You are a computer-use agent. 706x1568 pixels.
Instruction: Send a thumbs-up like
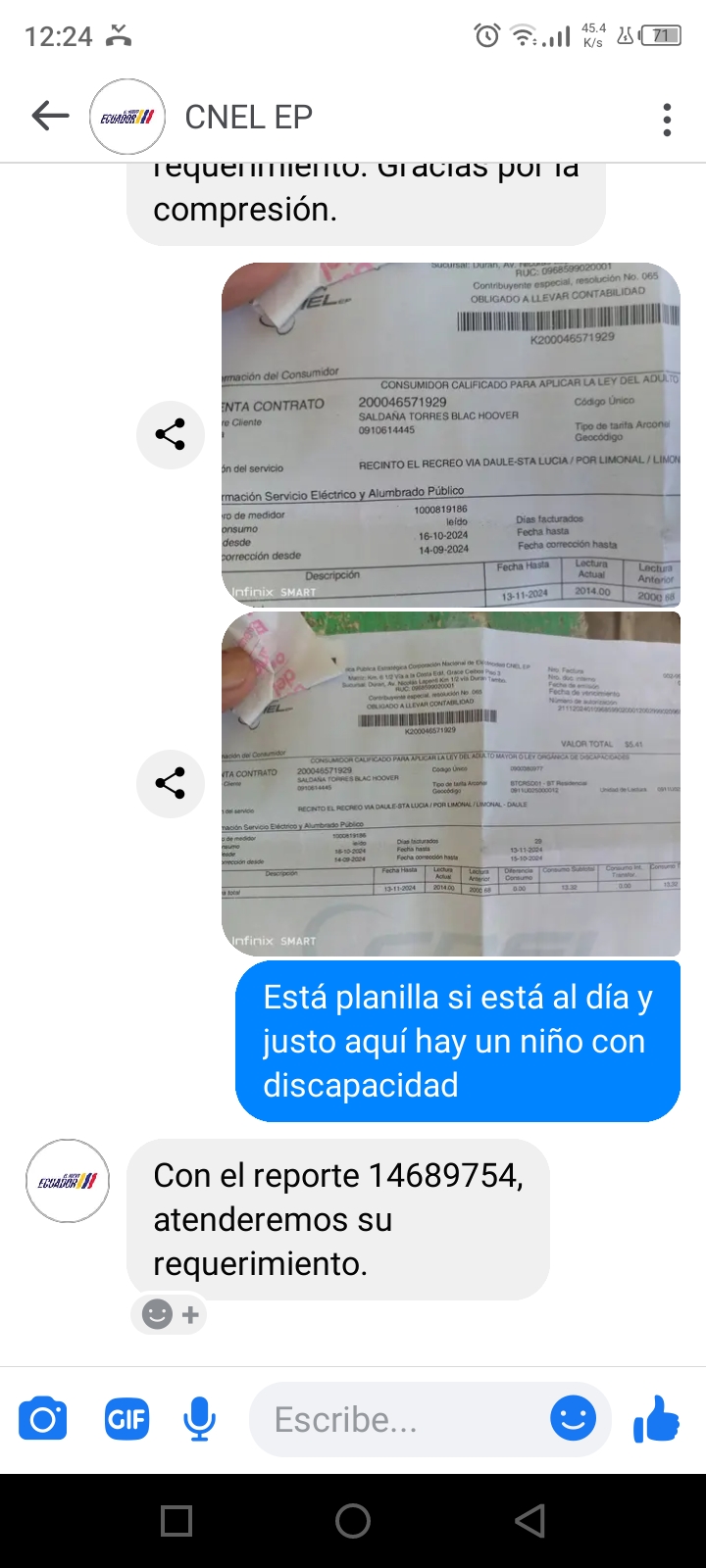tap(657, 1419)
